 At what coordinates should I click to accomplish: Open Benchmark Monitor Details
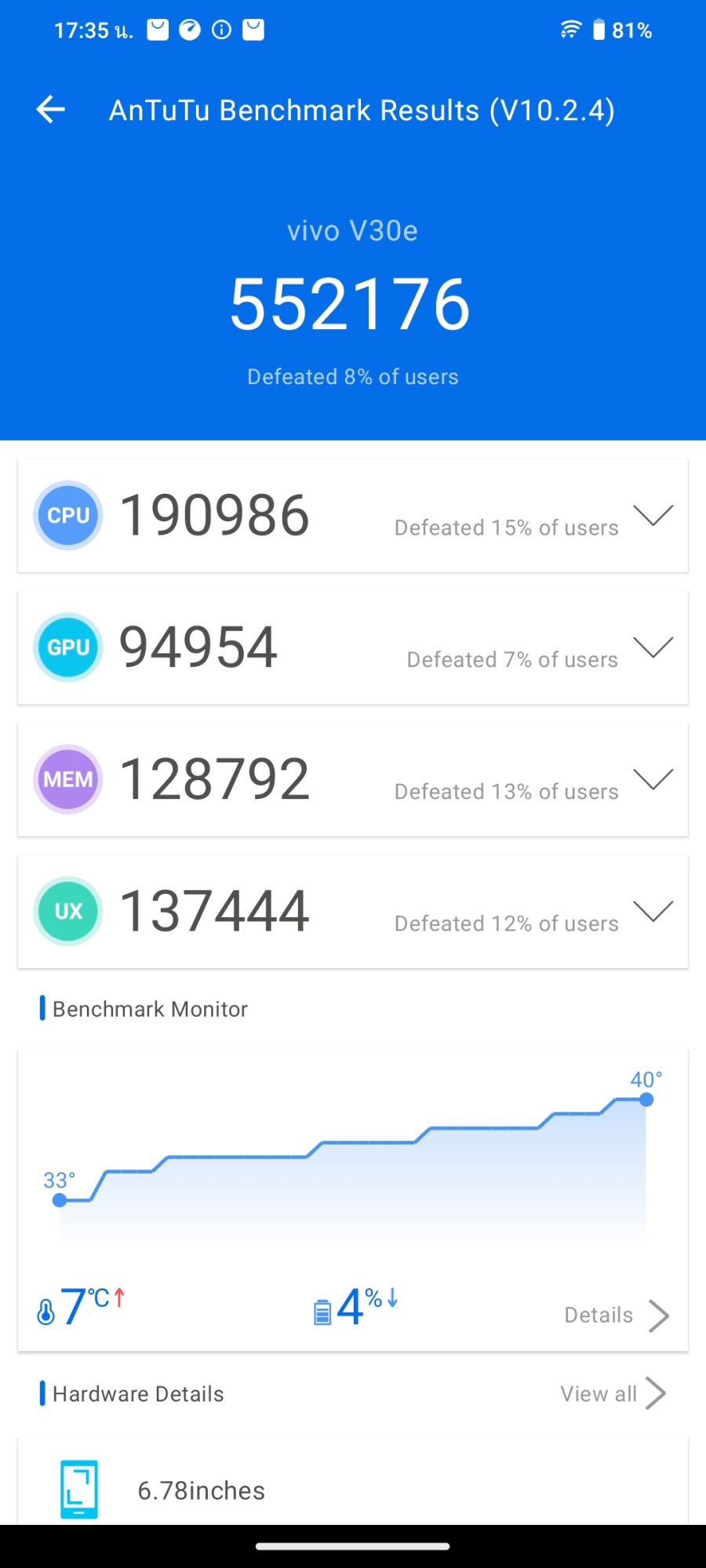[616, 1315]
